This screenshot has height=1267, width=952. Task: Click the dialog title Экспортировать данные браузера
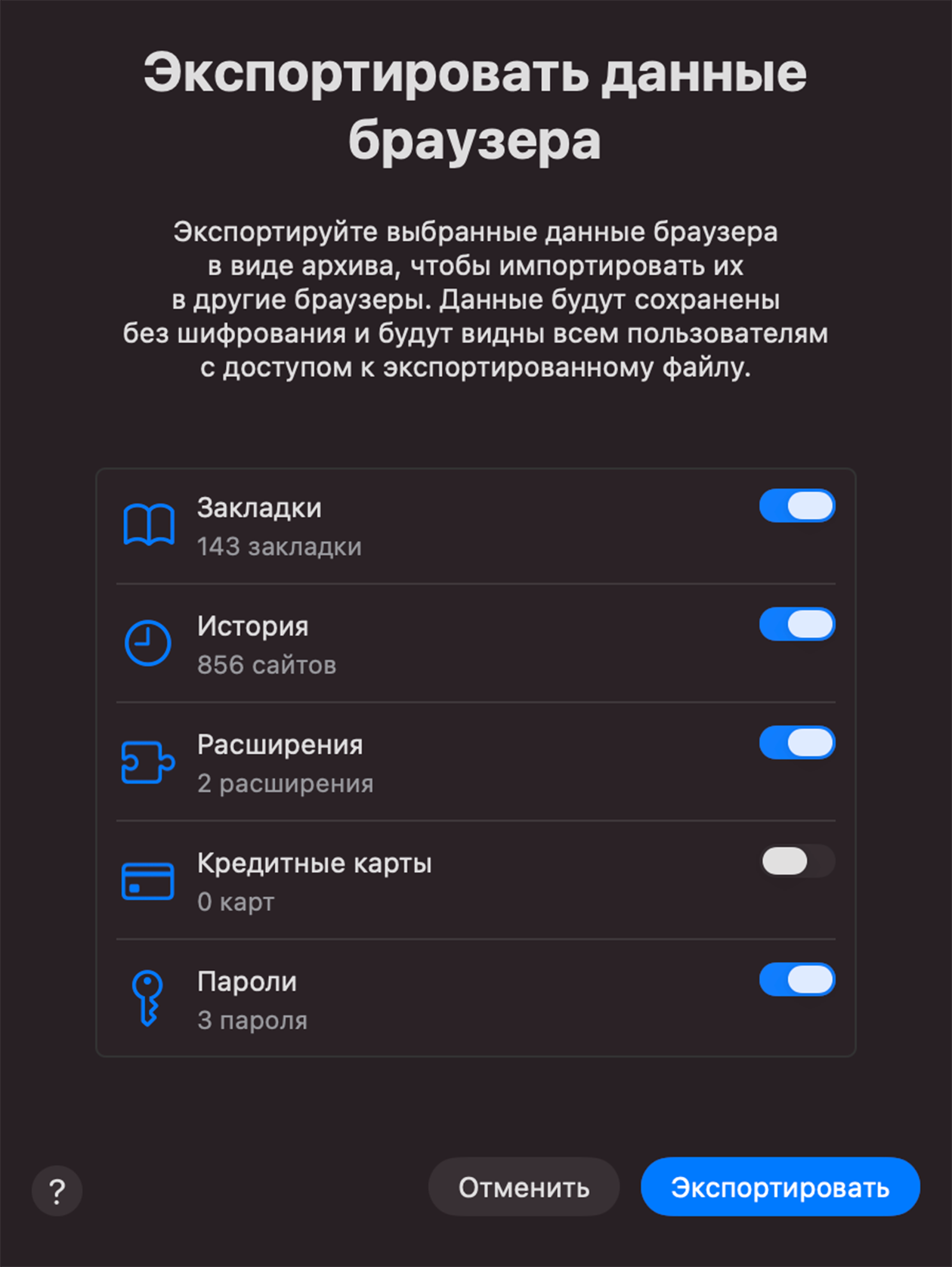click(476, 102)
